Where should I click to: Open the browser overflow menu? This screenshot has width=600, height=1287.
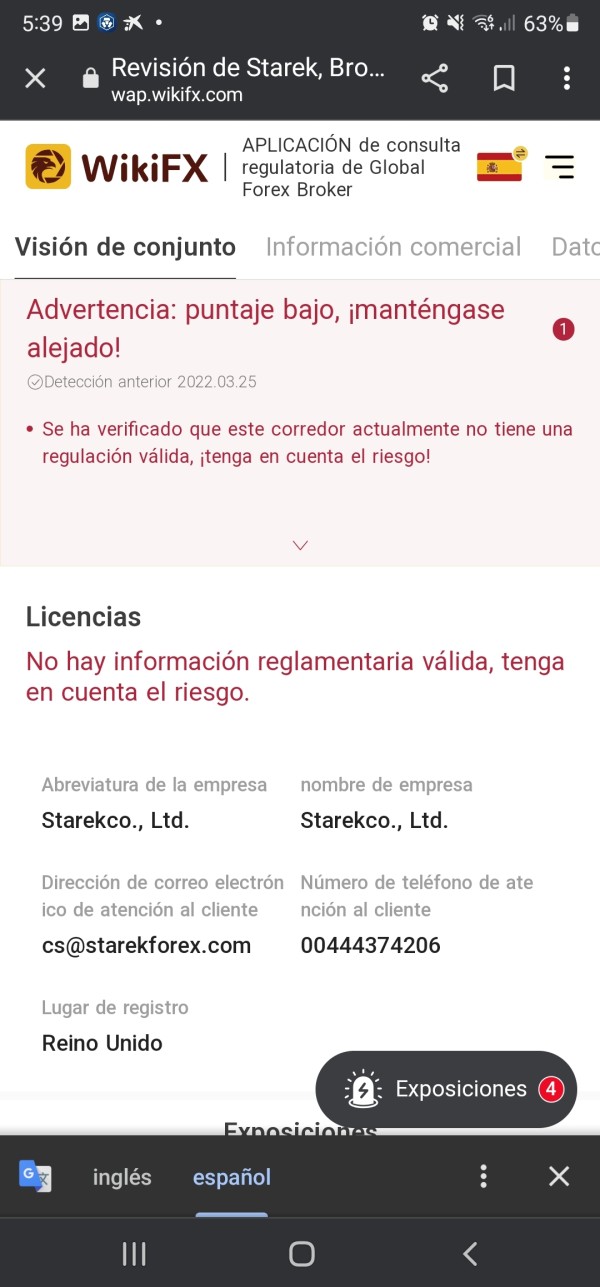566,79
